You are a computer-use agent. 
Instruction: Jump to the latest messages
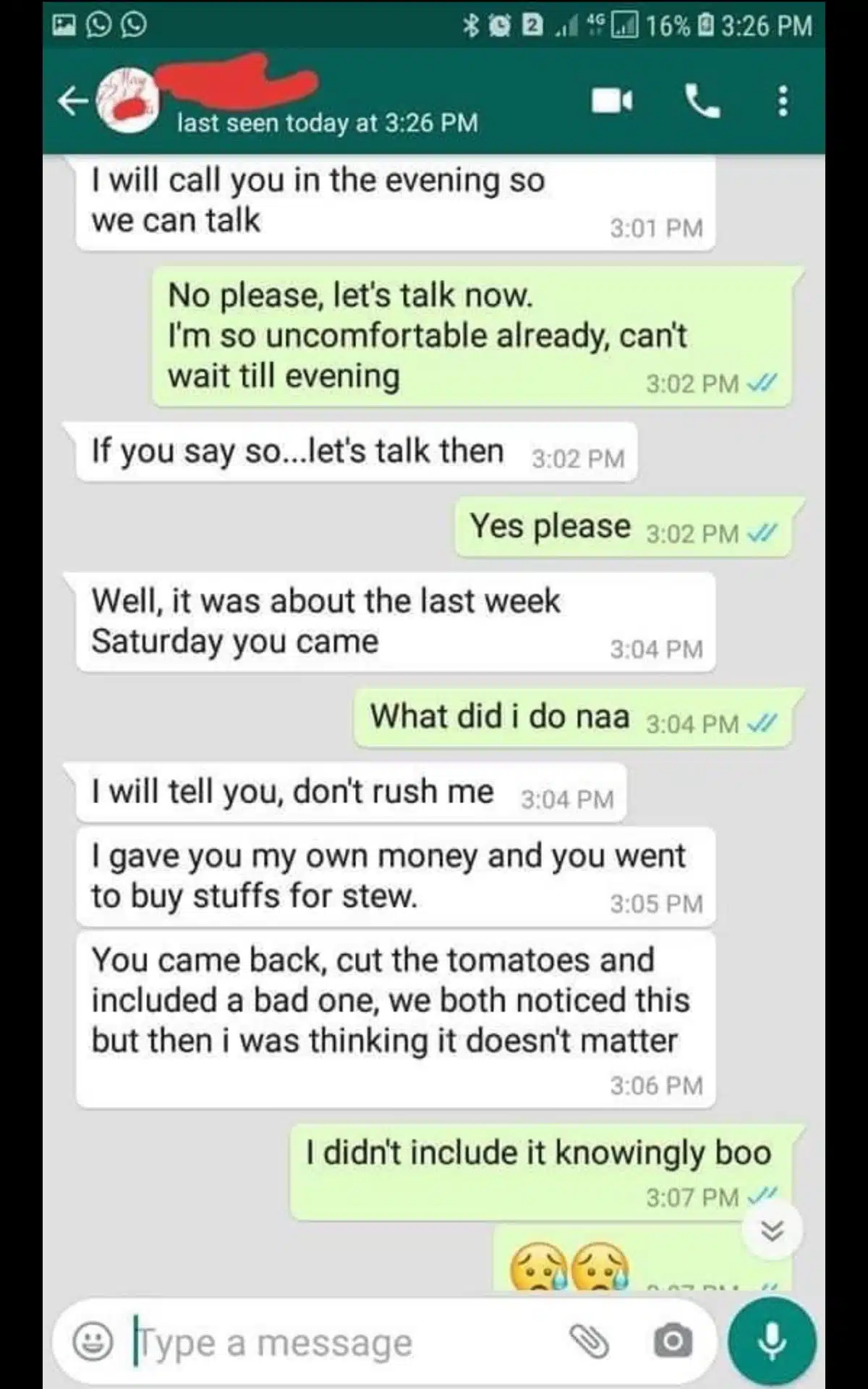pos(773,1230)
